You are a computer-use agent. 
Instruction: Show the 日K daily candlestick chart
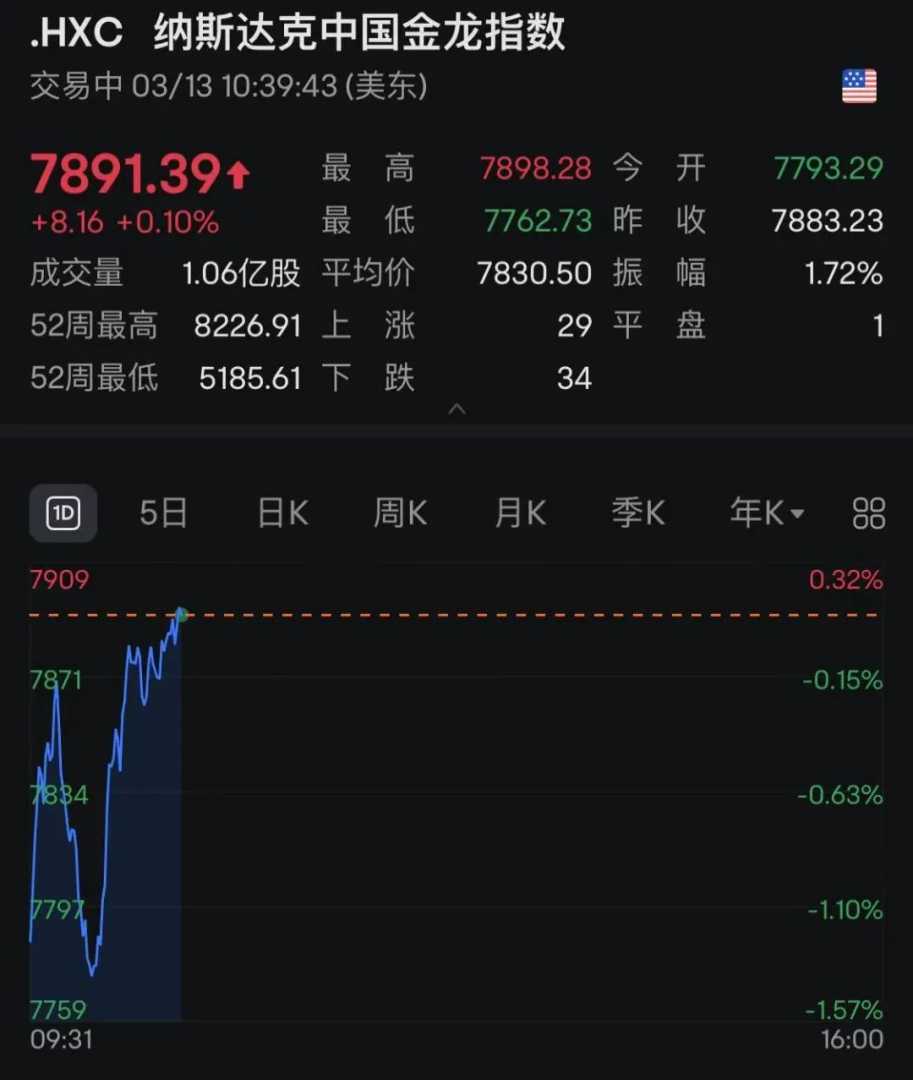pos(282,513)
